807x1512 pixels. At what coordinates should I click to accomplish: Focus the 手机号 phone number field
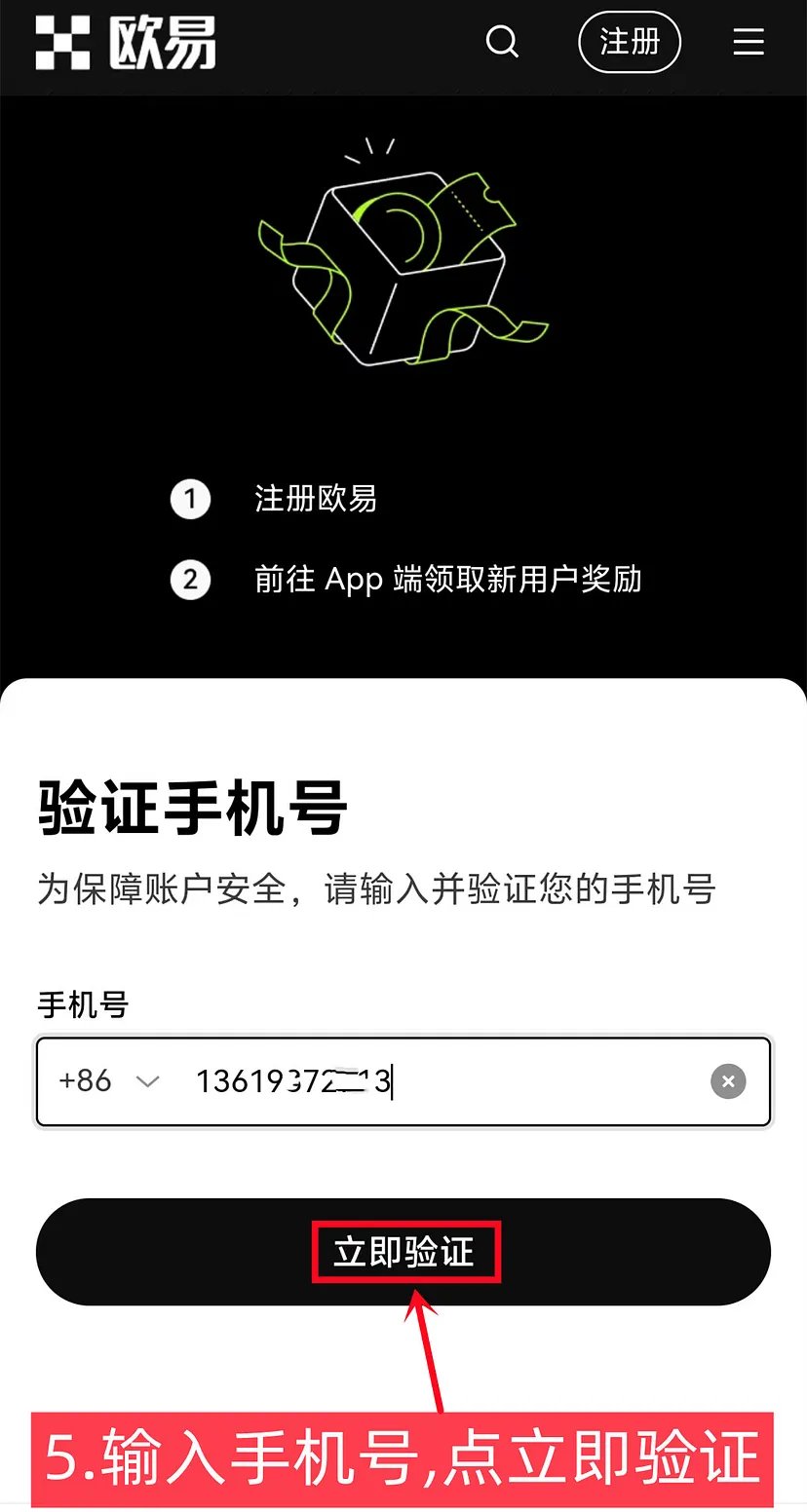point(403,1081)
